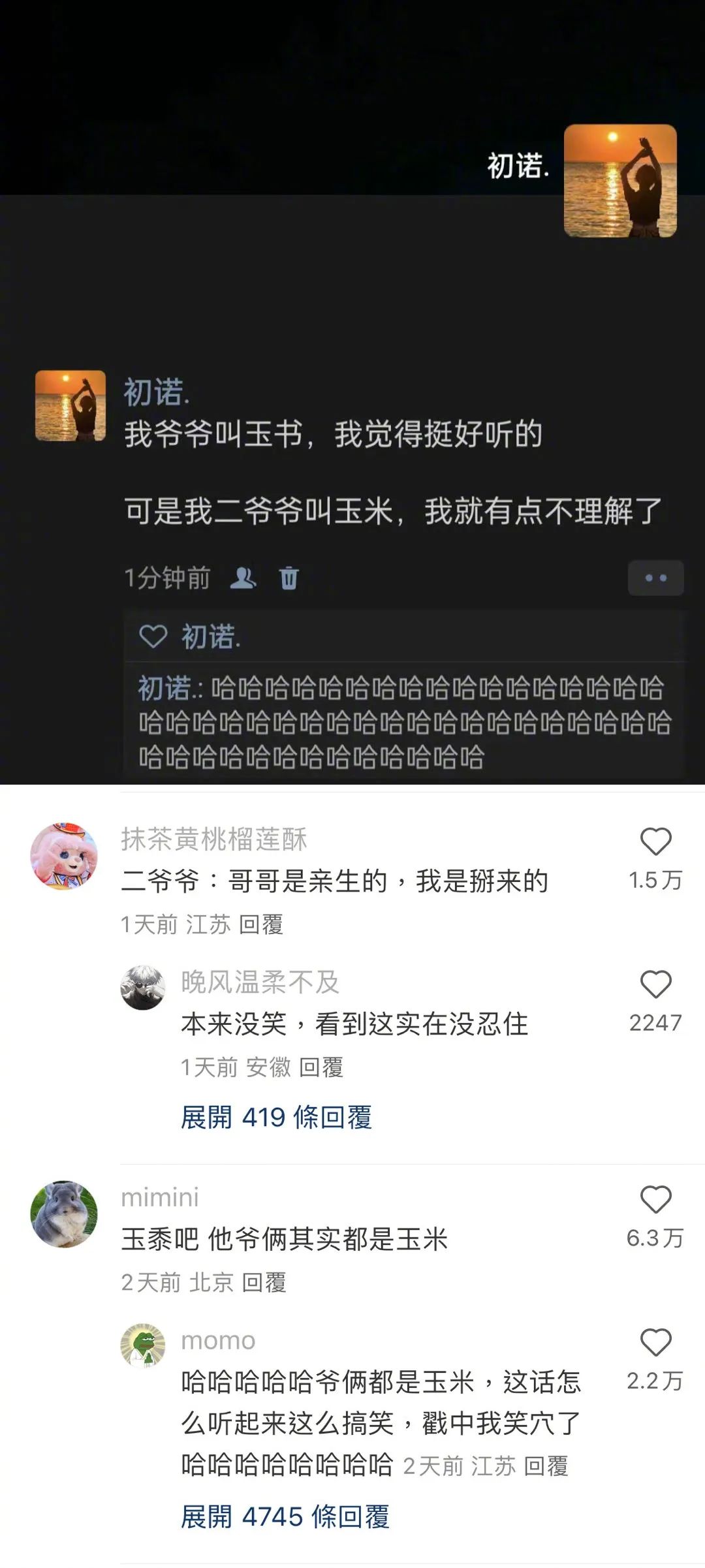Open 晚风温柔不及's profile avatar

143,988
